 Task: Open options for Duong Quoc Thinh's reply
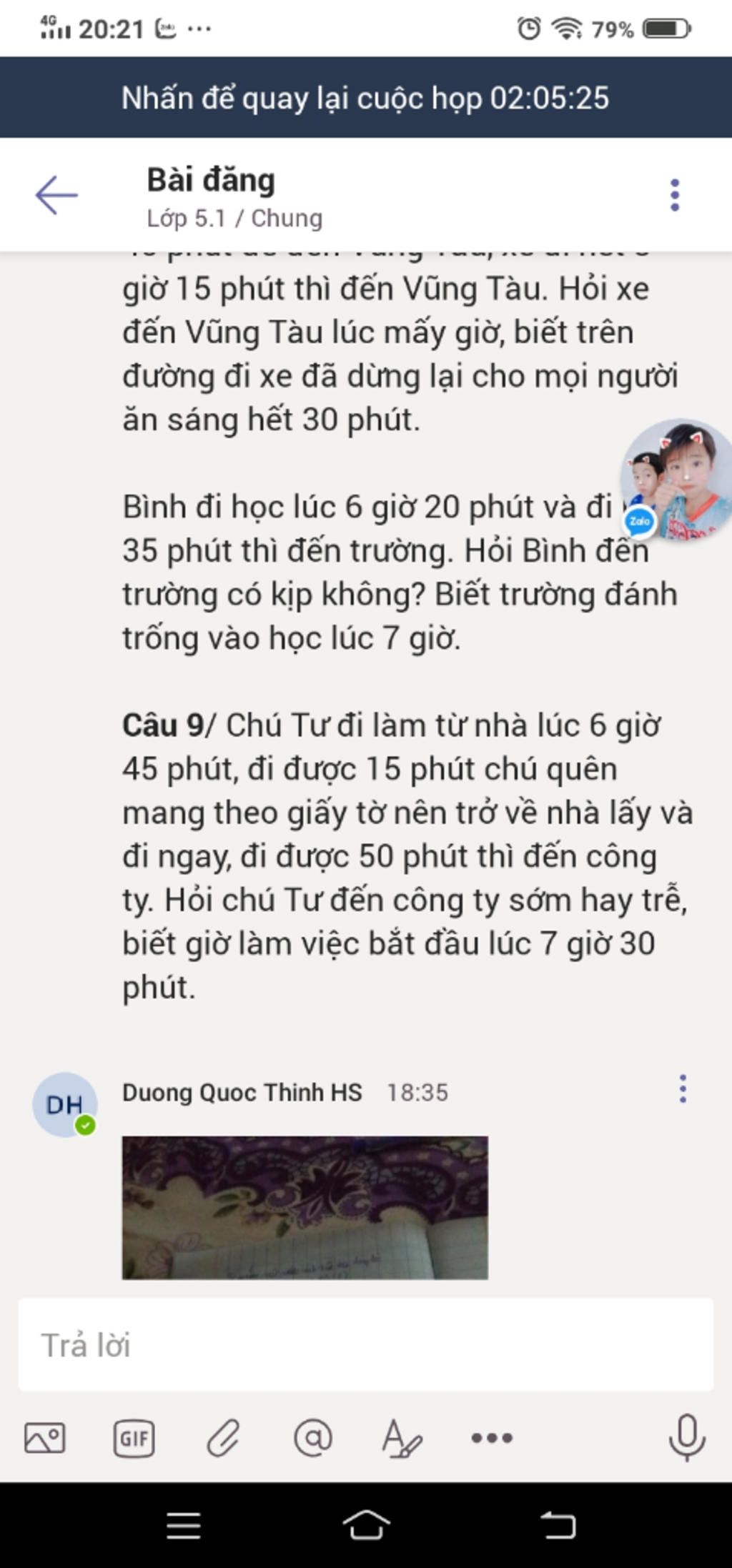683,1088
